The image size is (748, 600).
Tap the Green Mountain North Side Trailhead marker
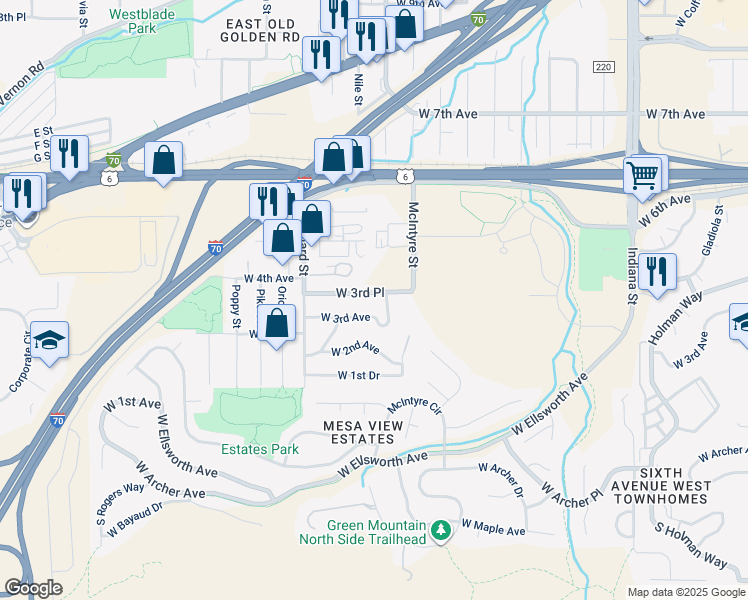coord(441,532)
